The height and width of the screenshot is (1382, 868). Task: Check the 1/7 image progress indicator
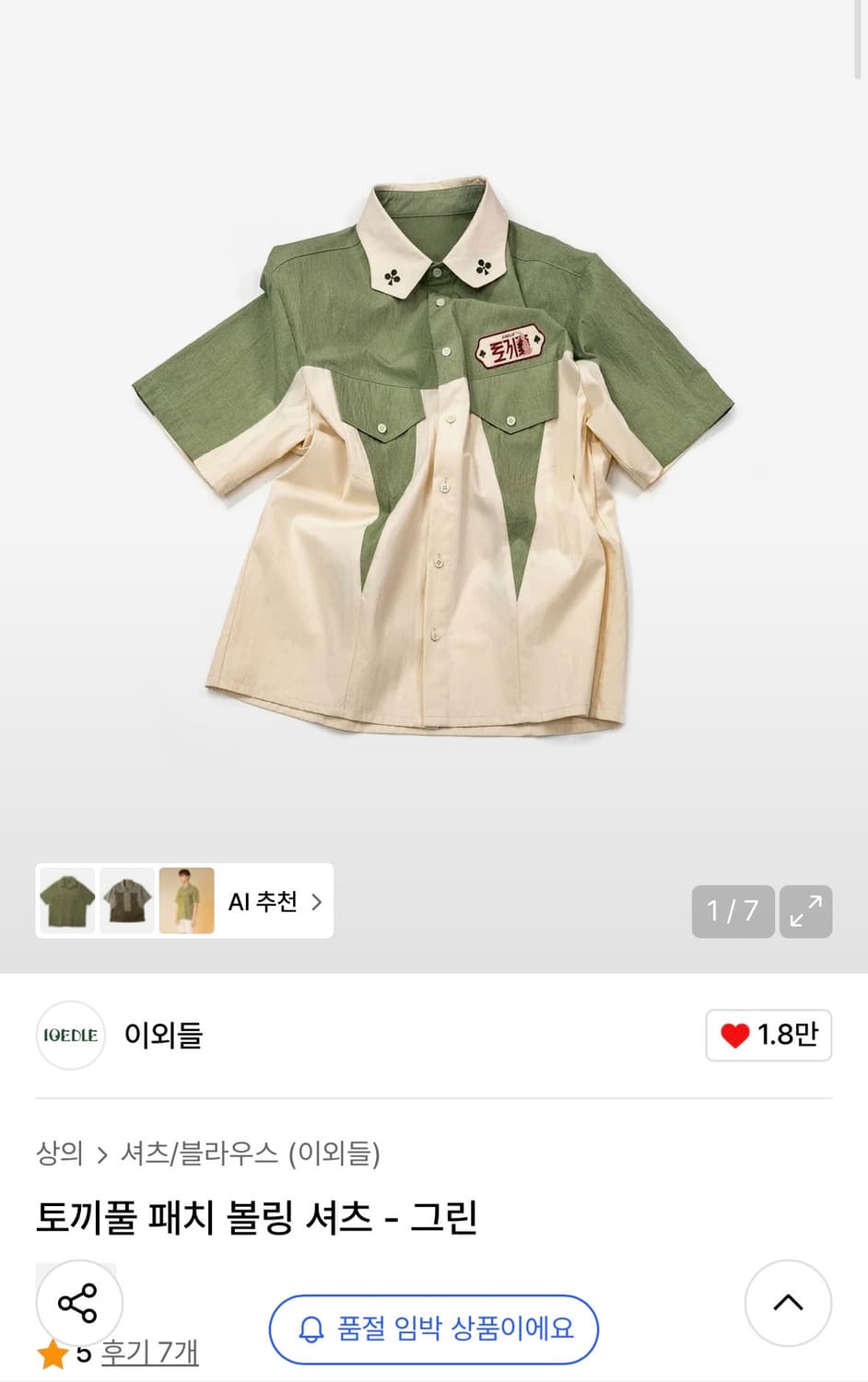click(x=733, y=911)
